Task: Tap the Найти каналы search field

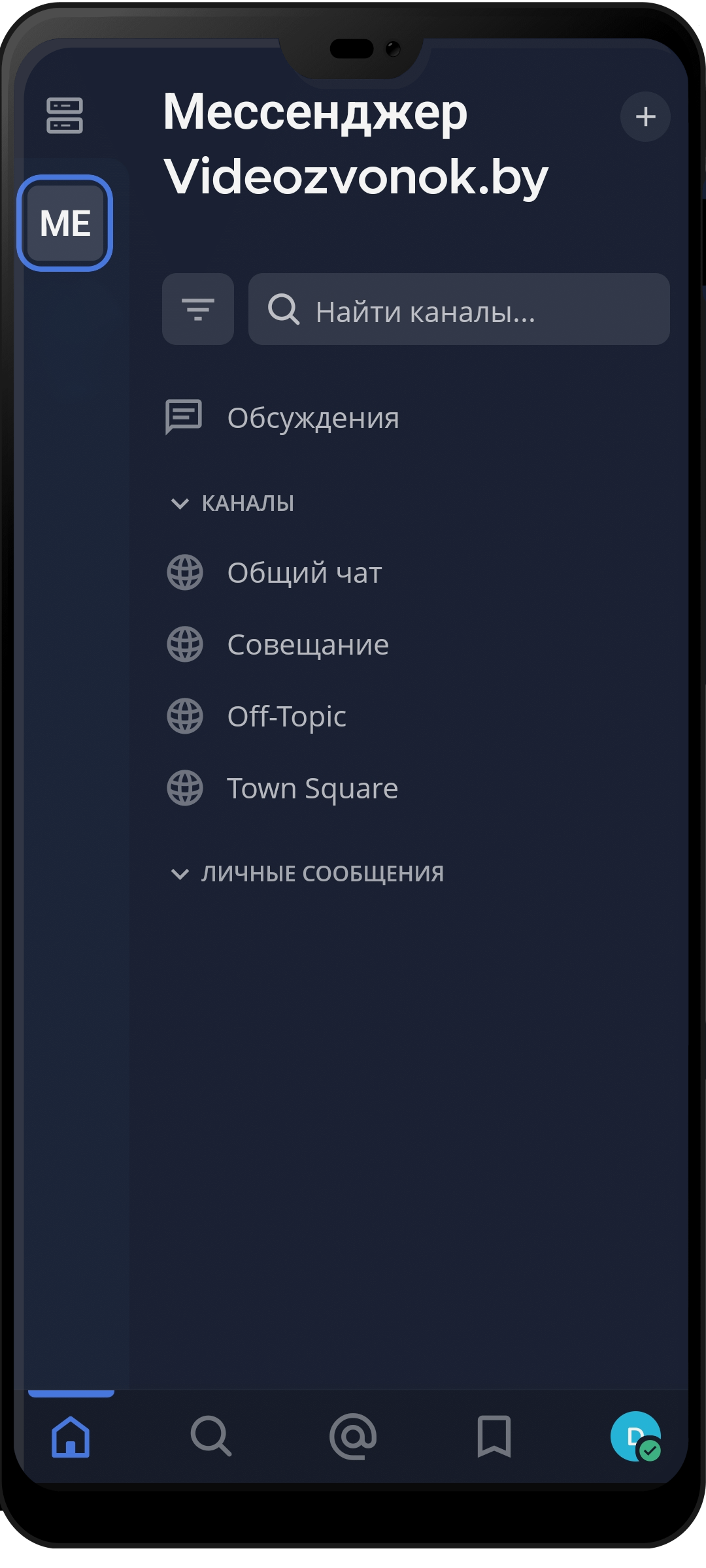Action: click(459, 310)
